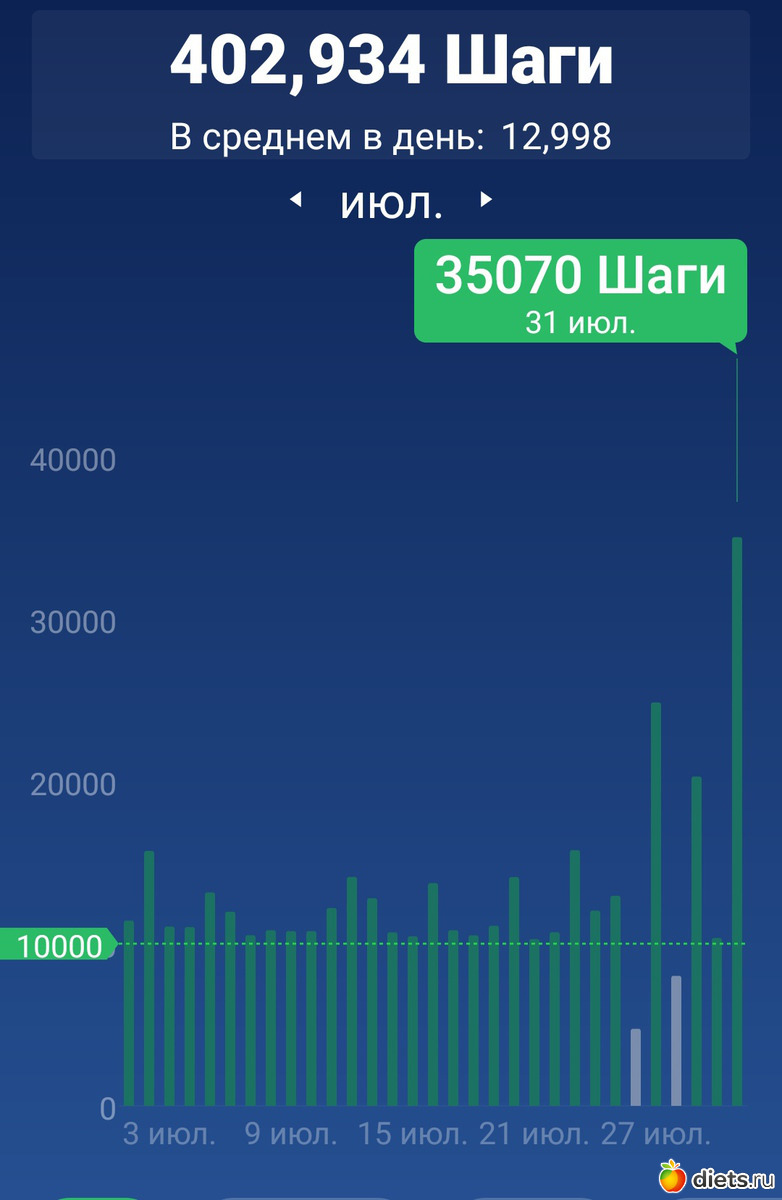The width and height of the screenshot is (782, 1200).
Task: Go to the next month arrow
Action: tap(486, 200)
